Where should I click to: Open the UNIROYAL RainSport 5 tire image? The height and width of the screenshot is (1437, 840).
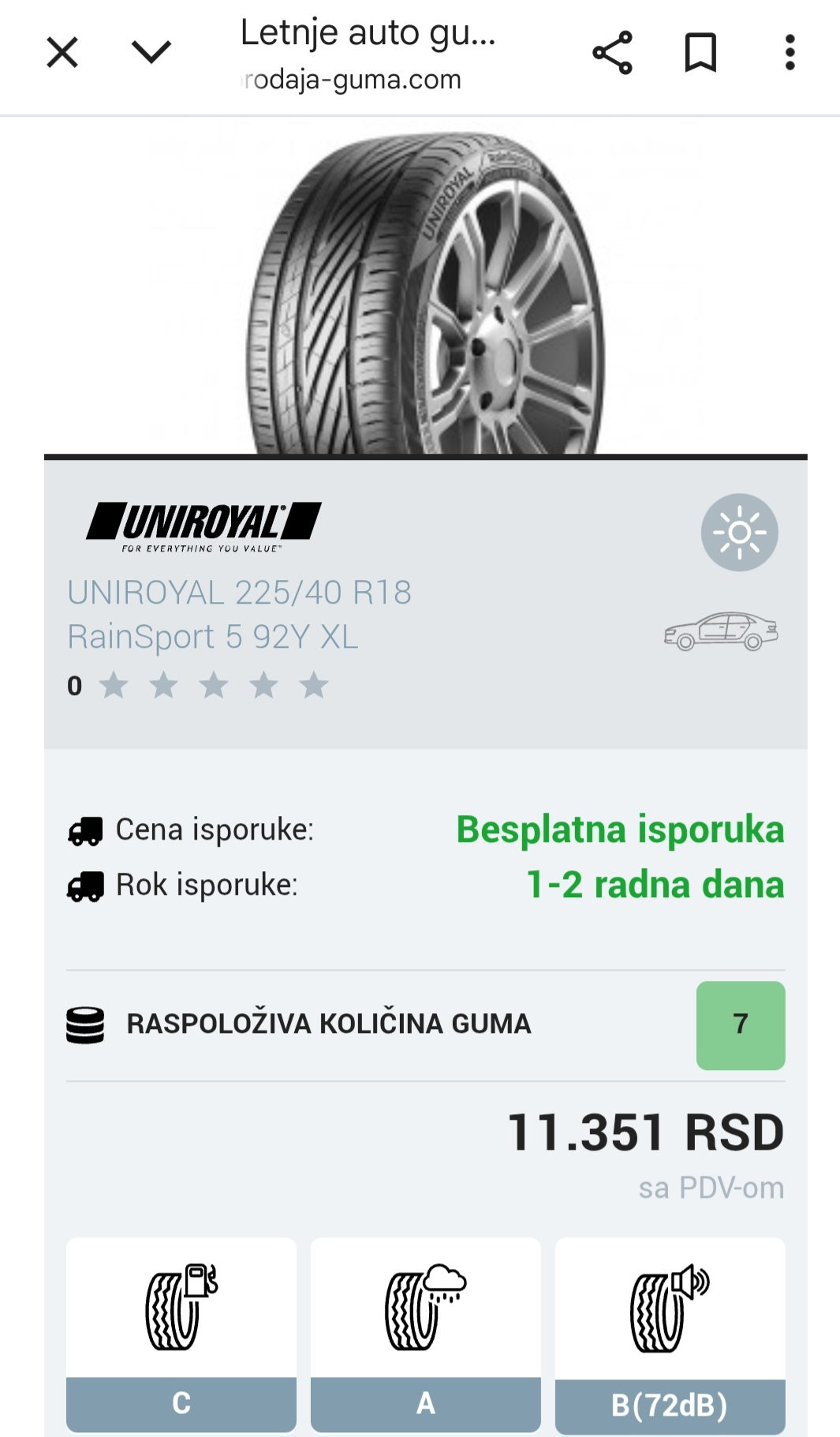tap(426, 294)
